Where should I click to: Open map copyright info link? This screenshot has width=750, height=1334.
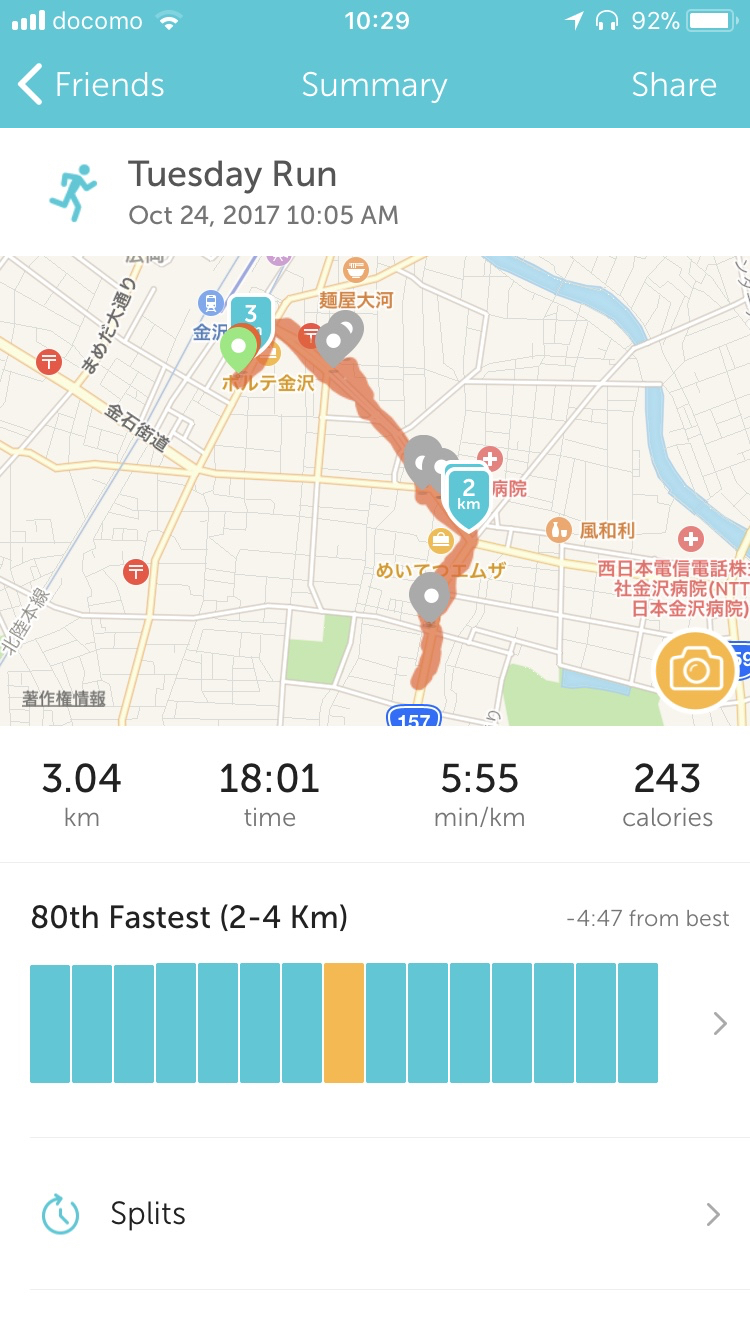tap(64, 699)
